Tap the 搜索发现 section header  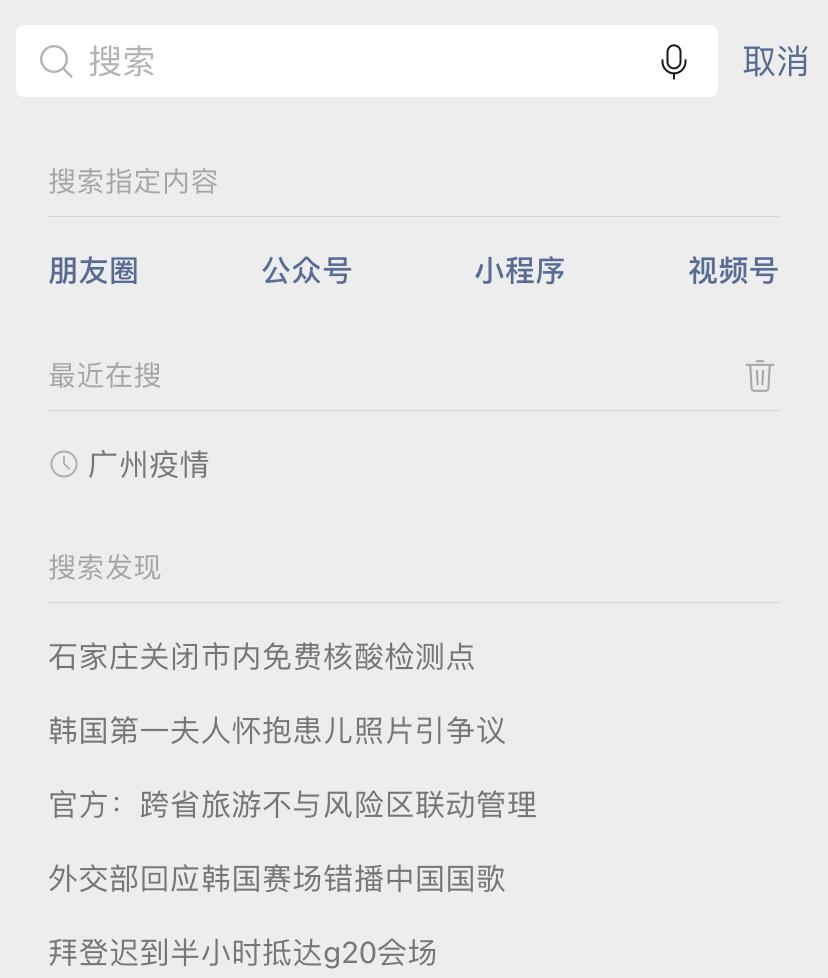point(104,567)
